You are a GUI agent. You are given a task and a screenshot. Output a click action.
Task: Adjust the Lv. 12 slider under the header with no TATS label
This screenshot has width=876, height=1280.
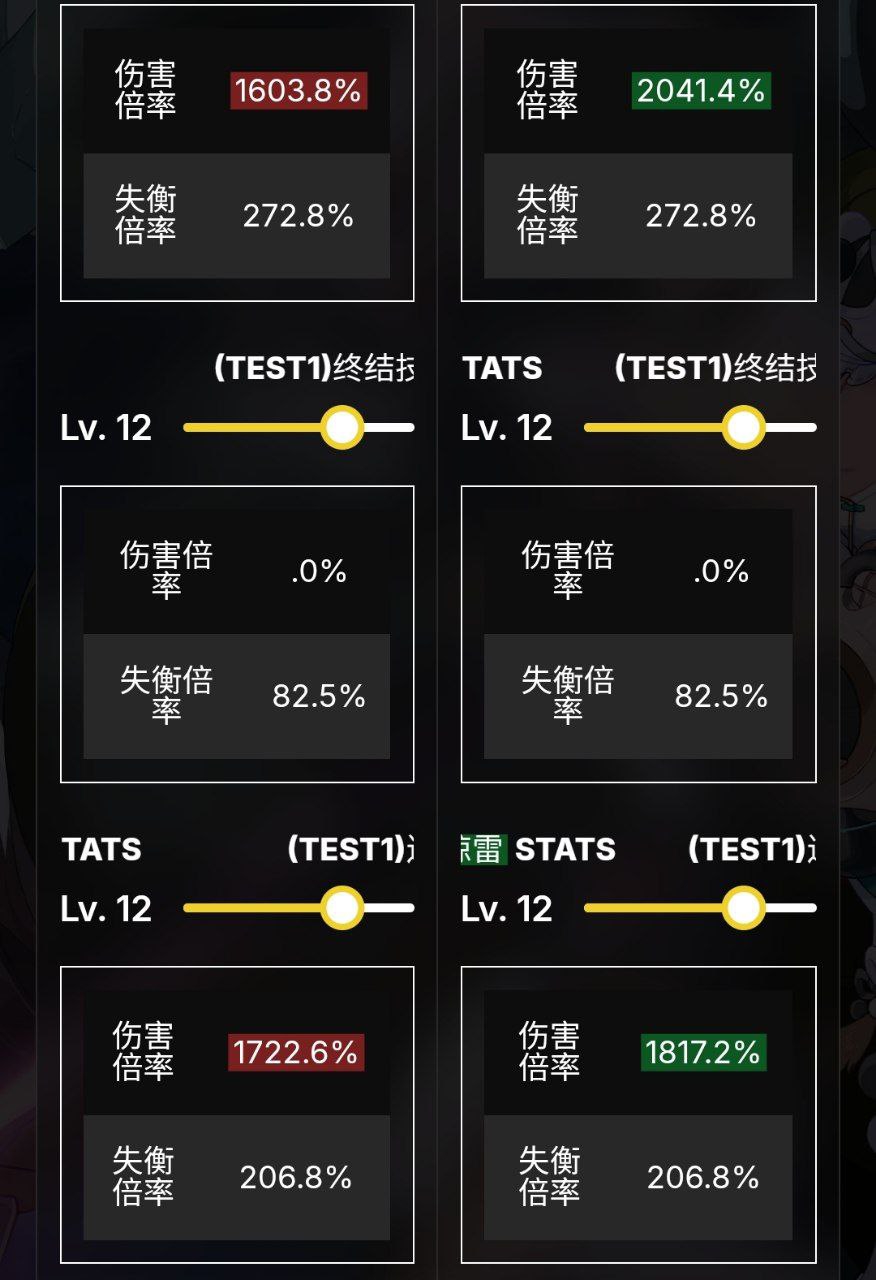click(299, 427)
